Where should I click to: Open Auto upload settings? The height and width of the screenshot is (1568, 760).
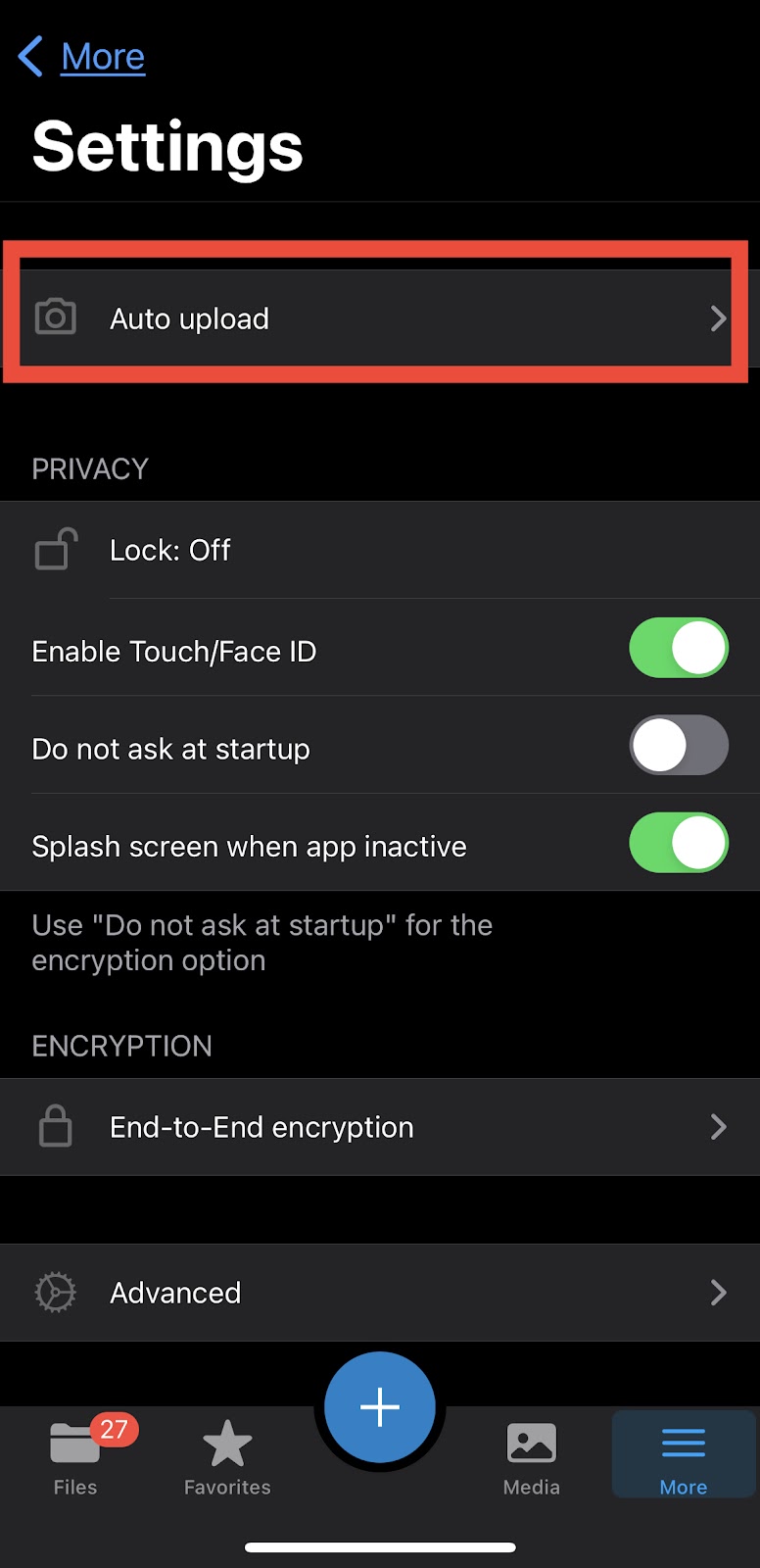(x=380, y=318)
